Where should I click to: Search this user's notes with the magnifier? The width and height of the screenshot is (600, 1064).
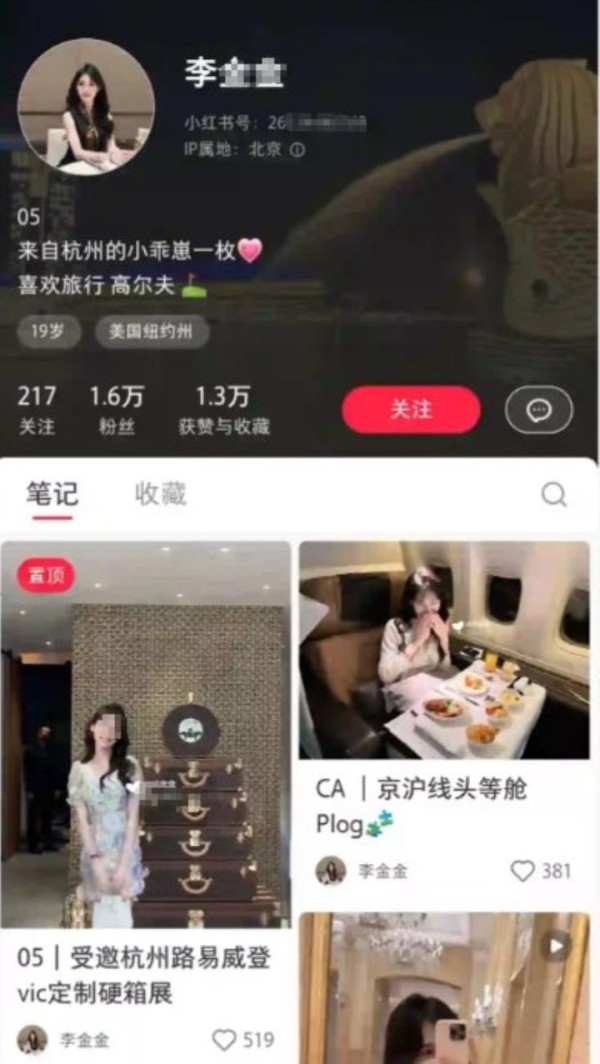pos(554,495)
